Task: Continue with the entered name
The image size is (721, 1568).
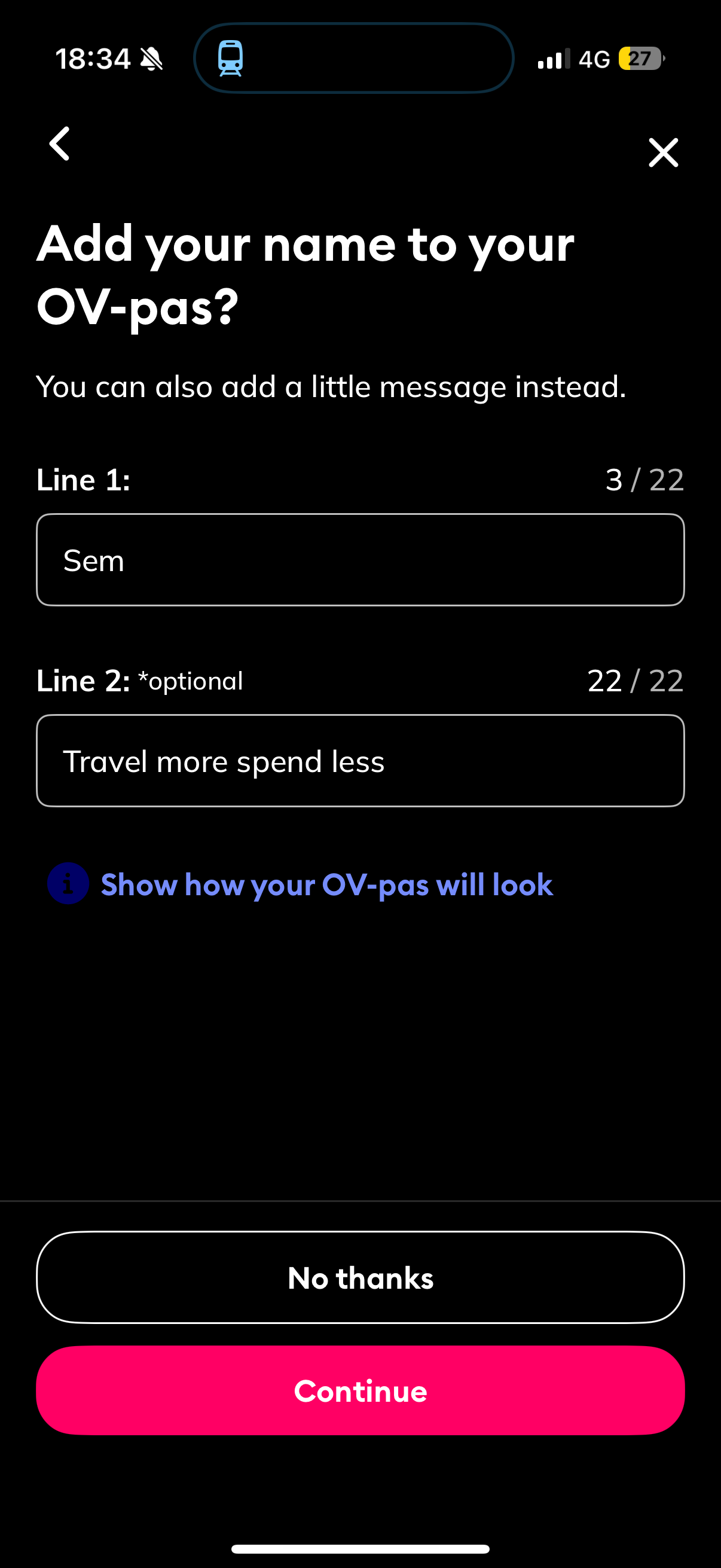Action: tap(360, 1391)
